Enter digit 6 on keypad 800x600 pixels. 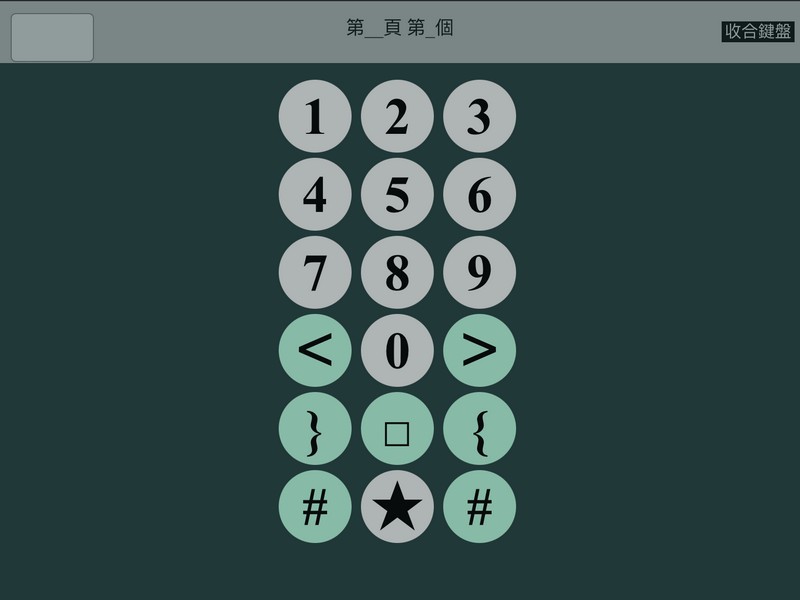(x=479, y=194)
